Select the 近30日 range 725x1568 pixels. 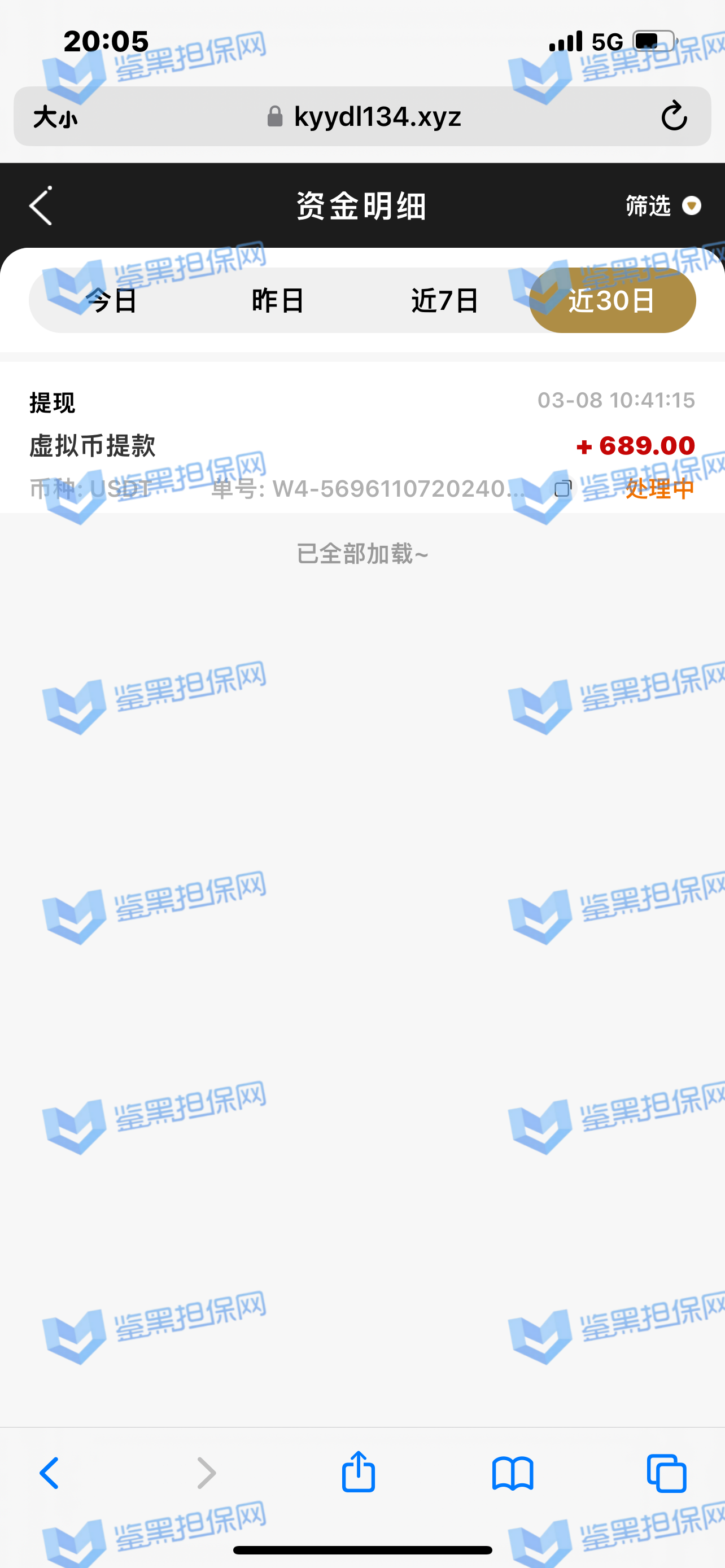tap(612, 300)
